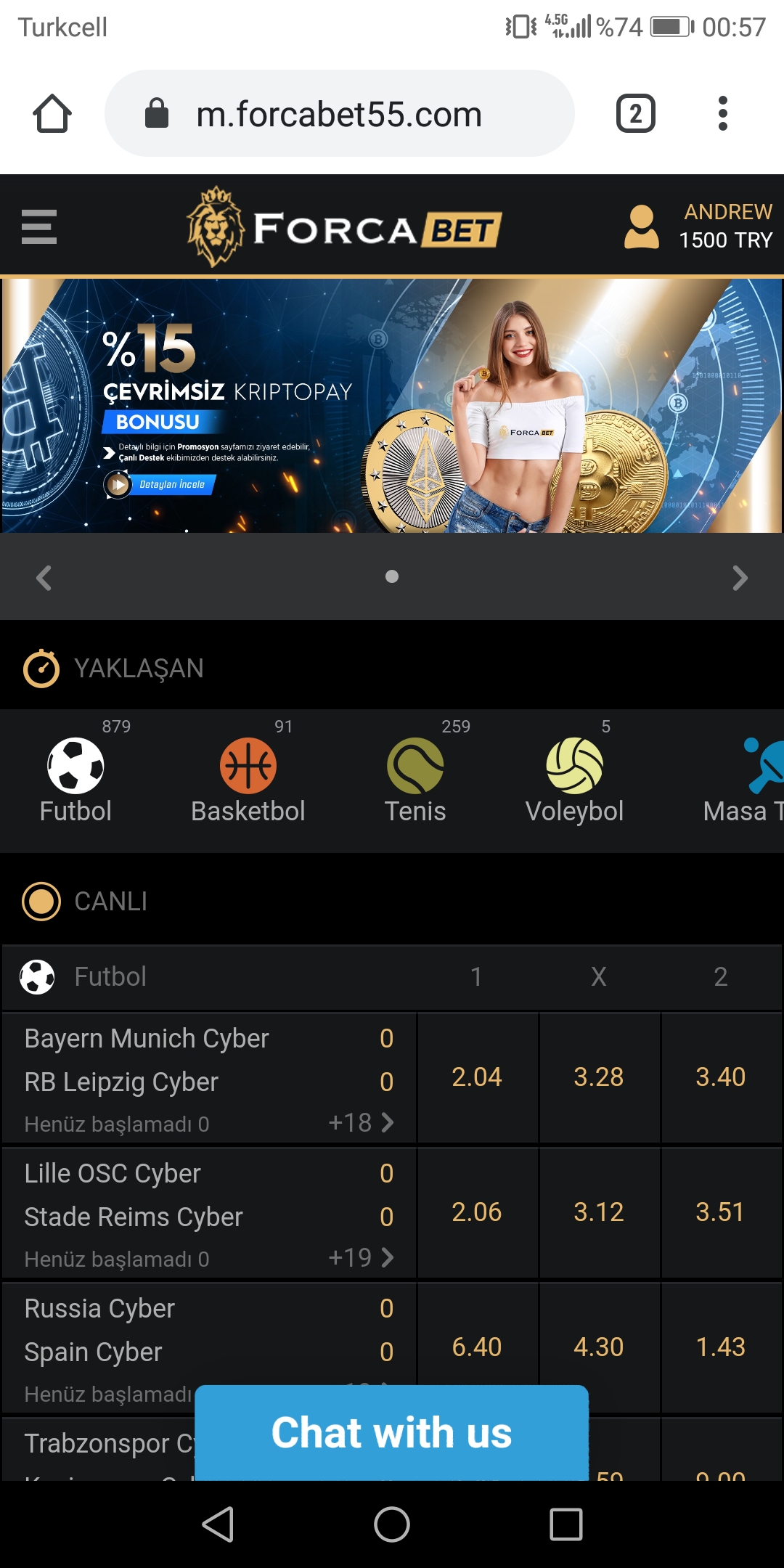Open the browser tab switcher
784x1568 pixels.
[635, 114]
